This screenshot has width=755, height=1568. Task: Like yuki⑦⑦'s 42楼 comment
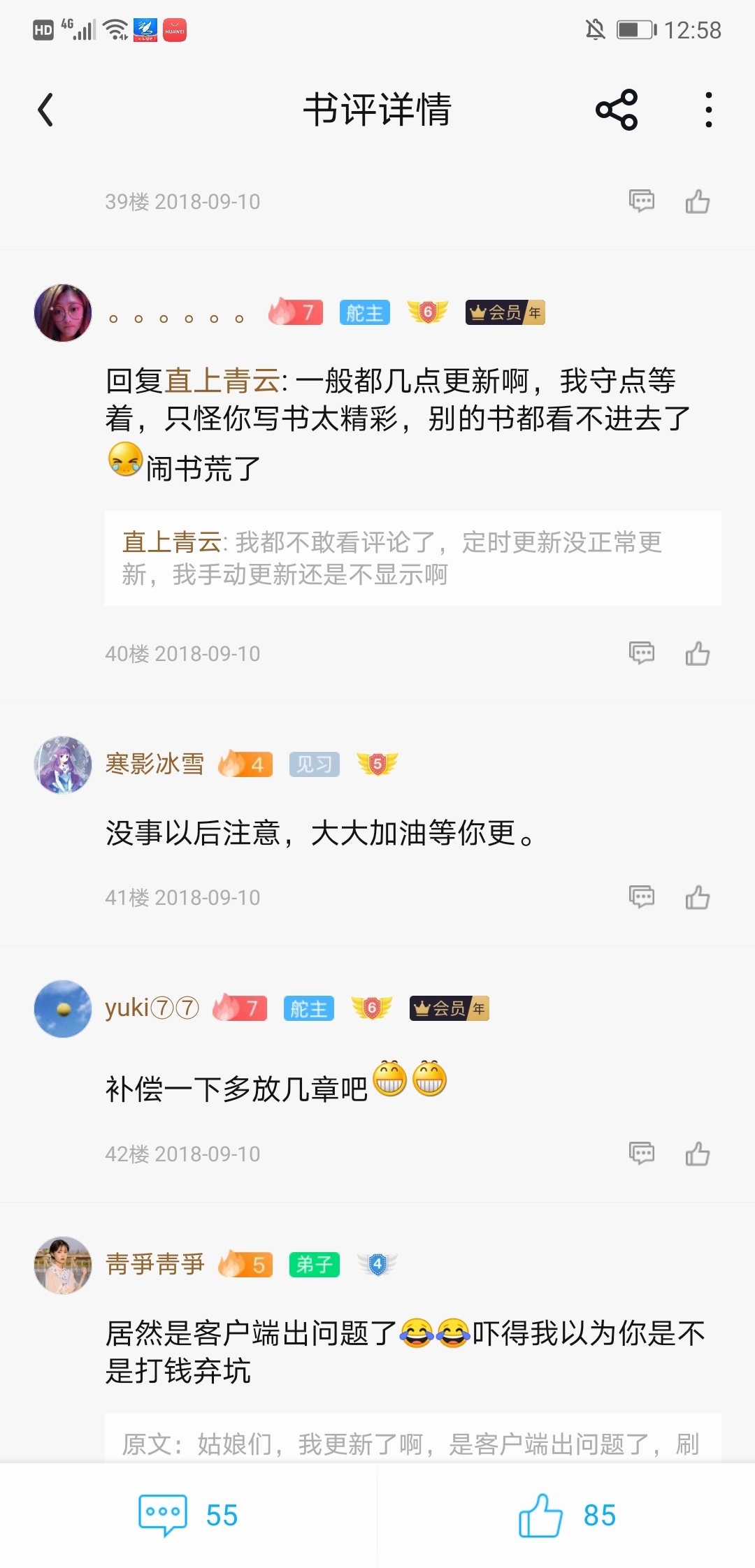[697, 1153]
